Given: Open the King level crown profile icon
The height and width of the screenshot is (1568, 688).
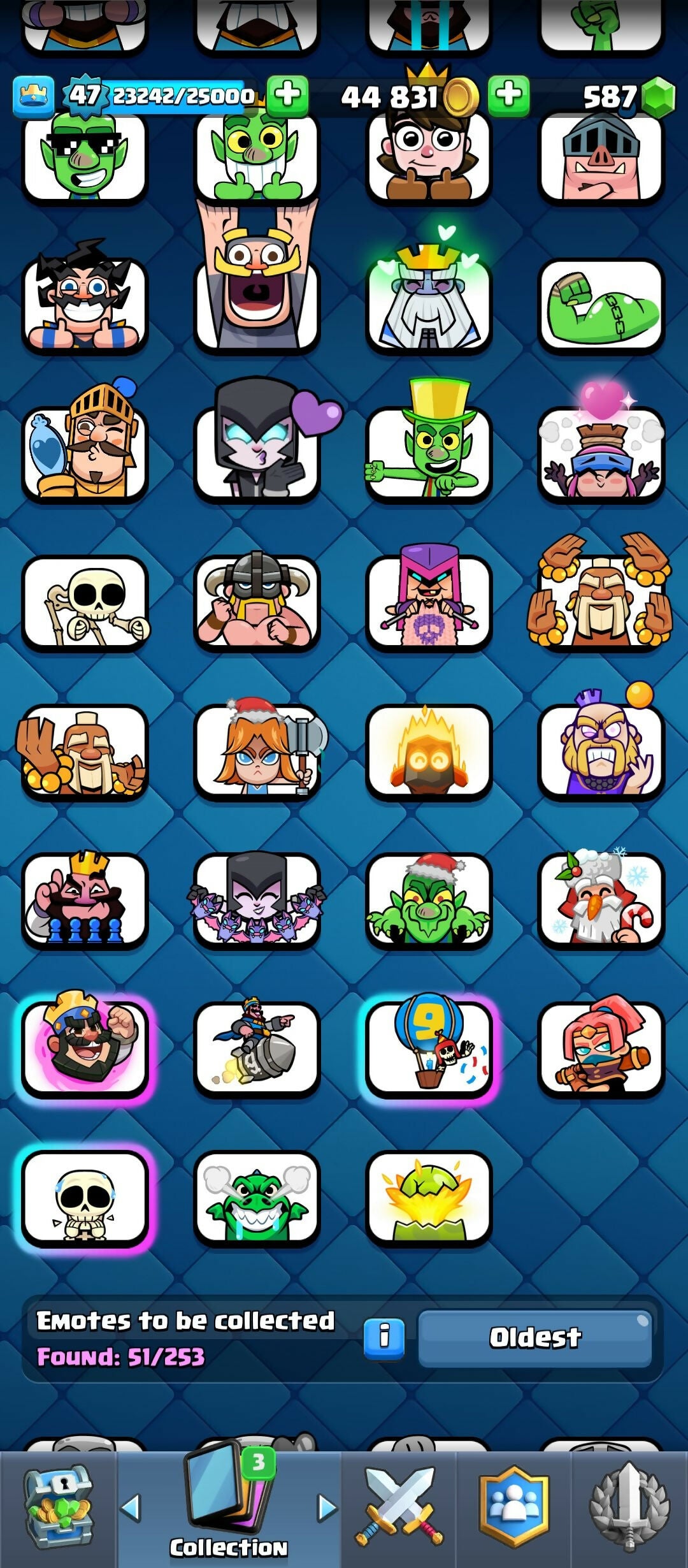Looking at the screenshot, I should (33, 97).
